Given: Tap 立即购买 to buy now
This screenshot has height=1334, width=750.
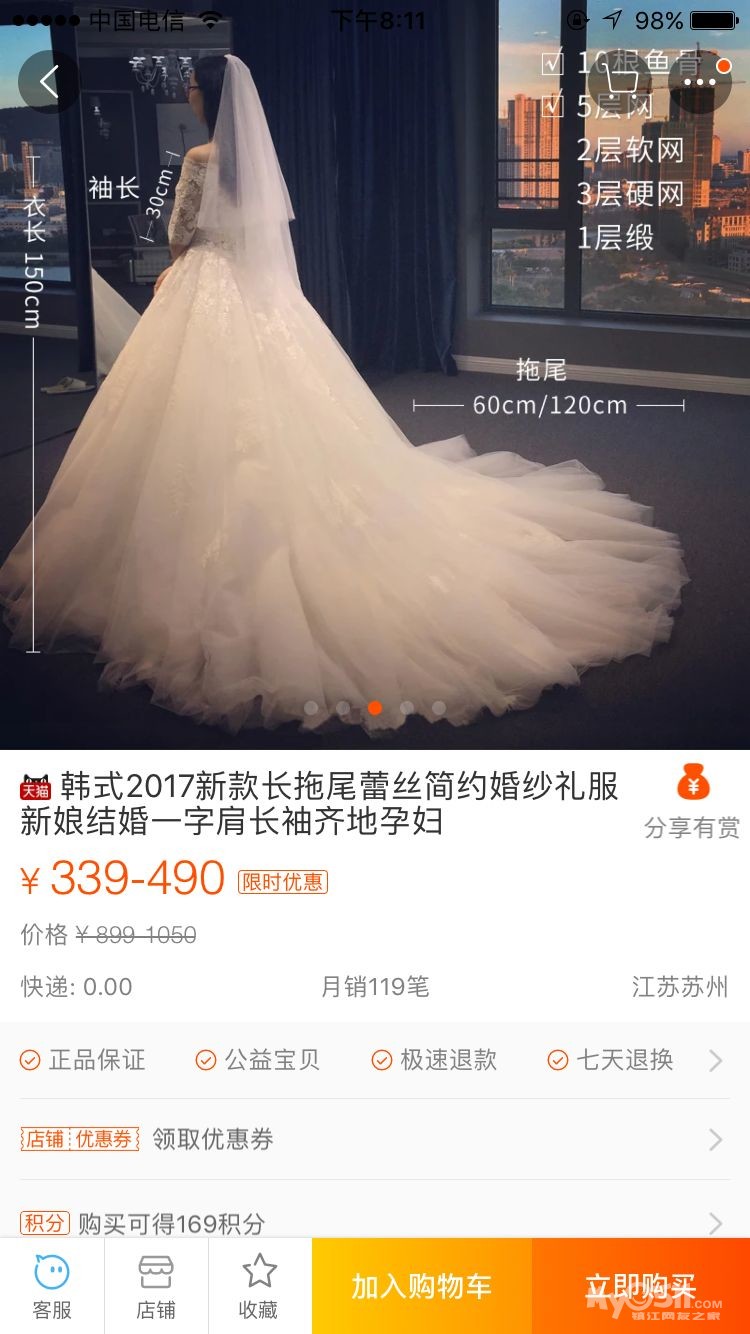Looking at the screenshot, I should click(x=640, y=1286).
